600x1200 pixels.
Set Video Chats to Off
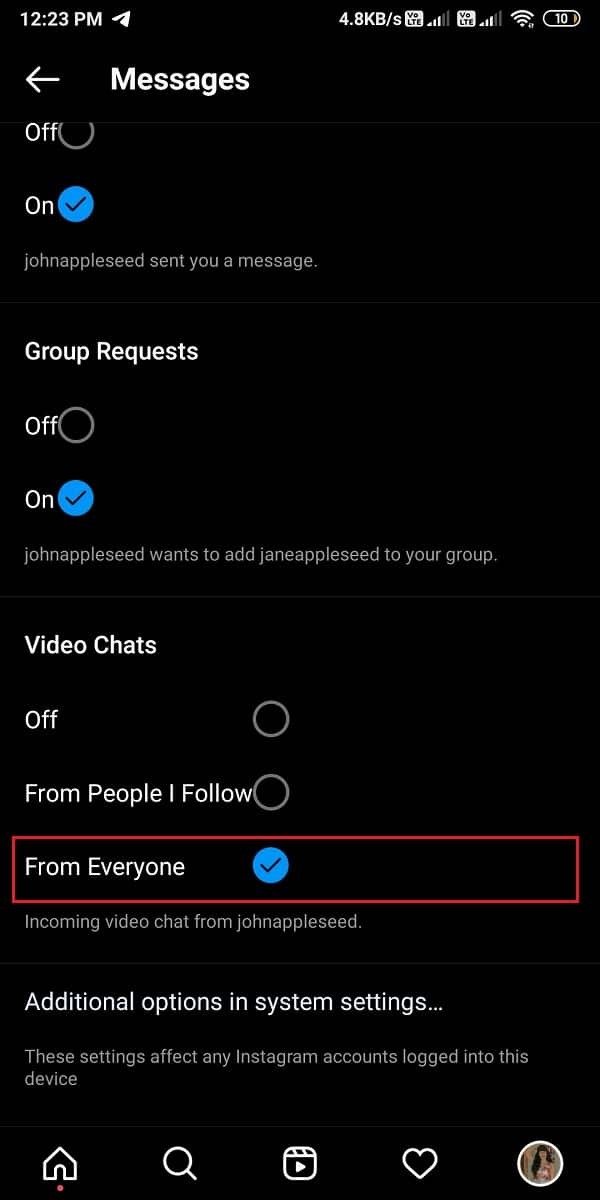(x=270, y=719)
